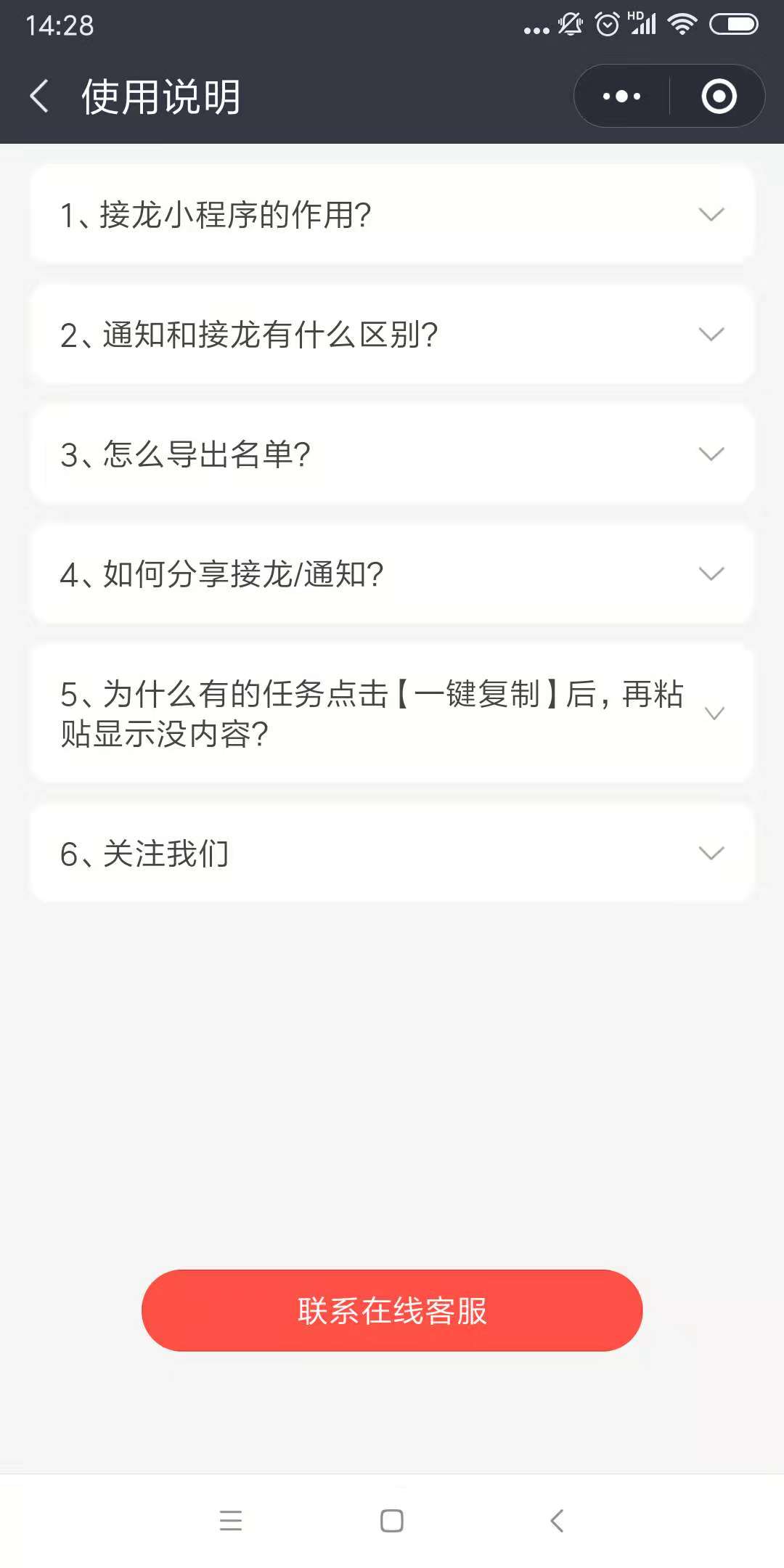
Task: Tap the system home button
Action: pos(392,1520)
